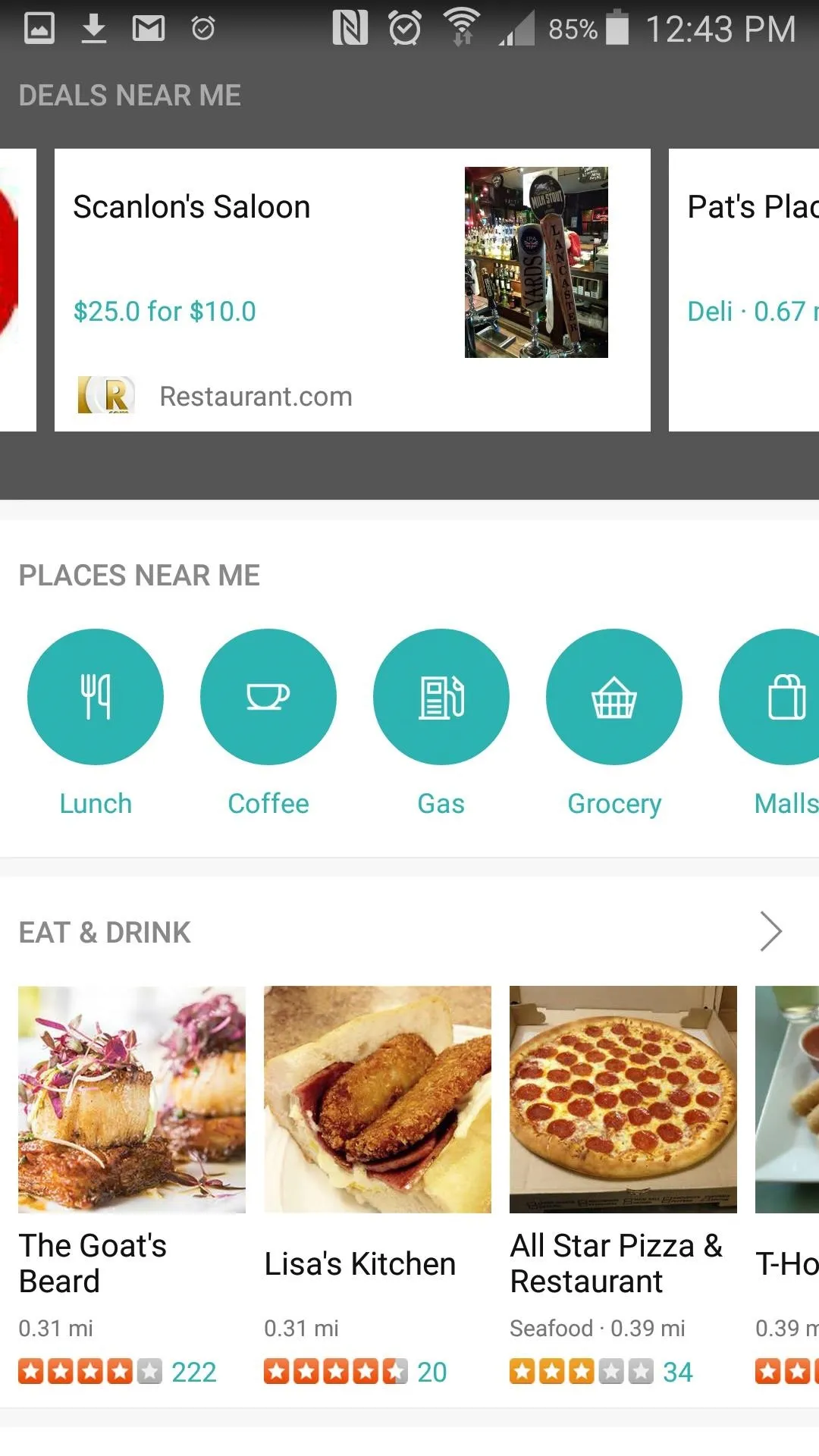The width and height of the screenshot is (819, 1456).
Task: Open All Star Pizza & Restaurant
Action: click(623, 1186)
